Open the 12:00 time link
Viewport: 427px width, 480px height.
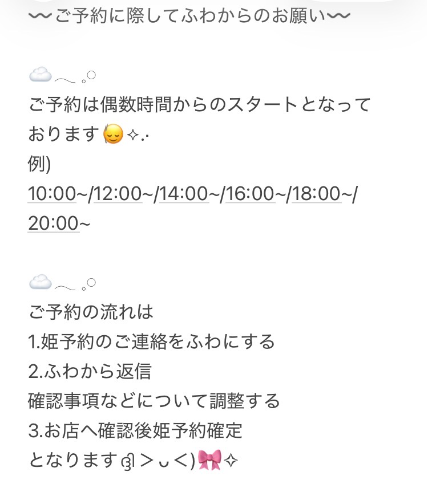[118, 194]
